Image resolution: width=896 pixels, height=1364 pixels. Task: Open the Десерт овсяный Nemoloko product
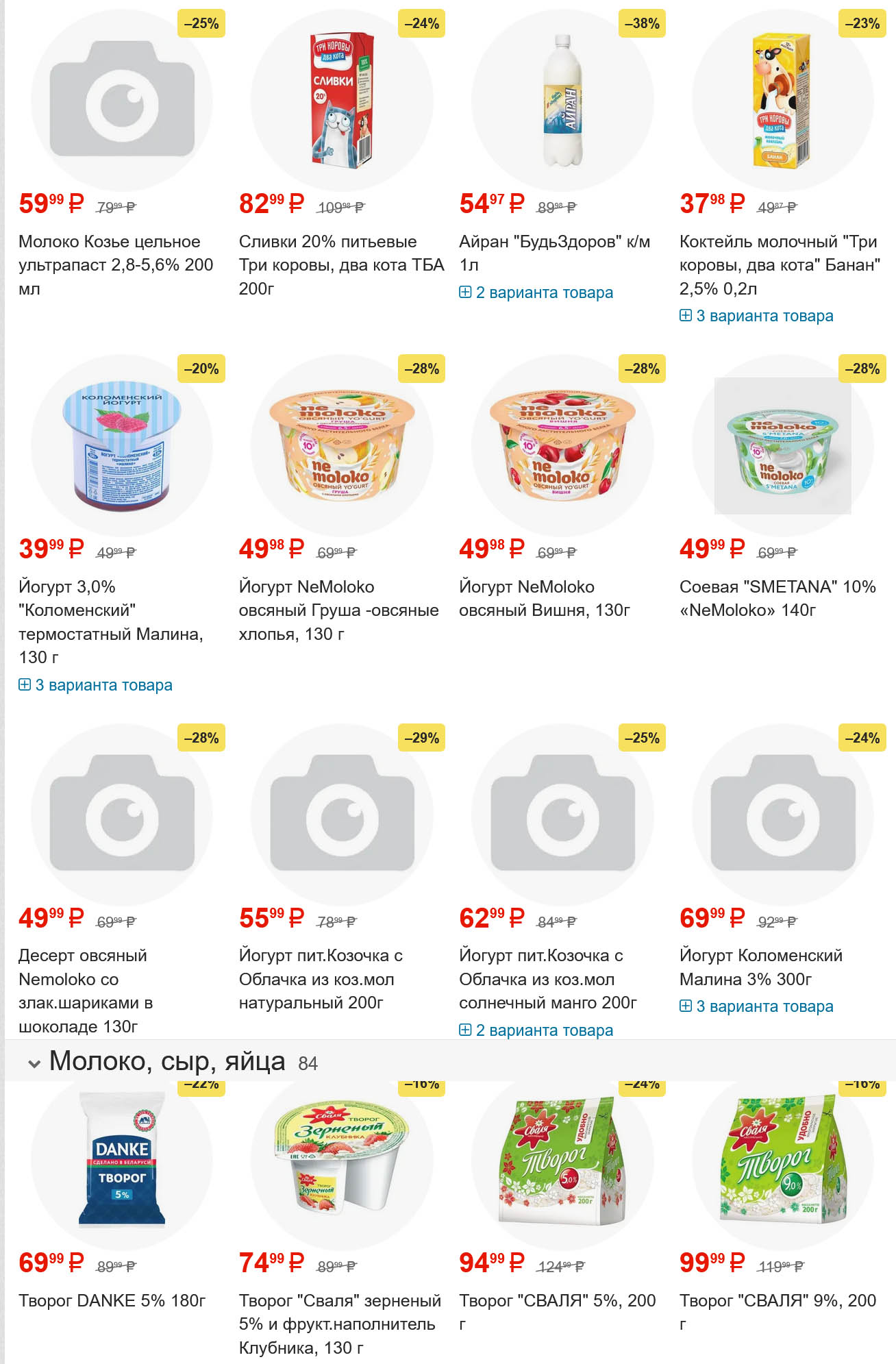click(x=86, y=991)
